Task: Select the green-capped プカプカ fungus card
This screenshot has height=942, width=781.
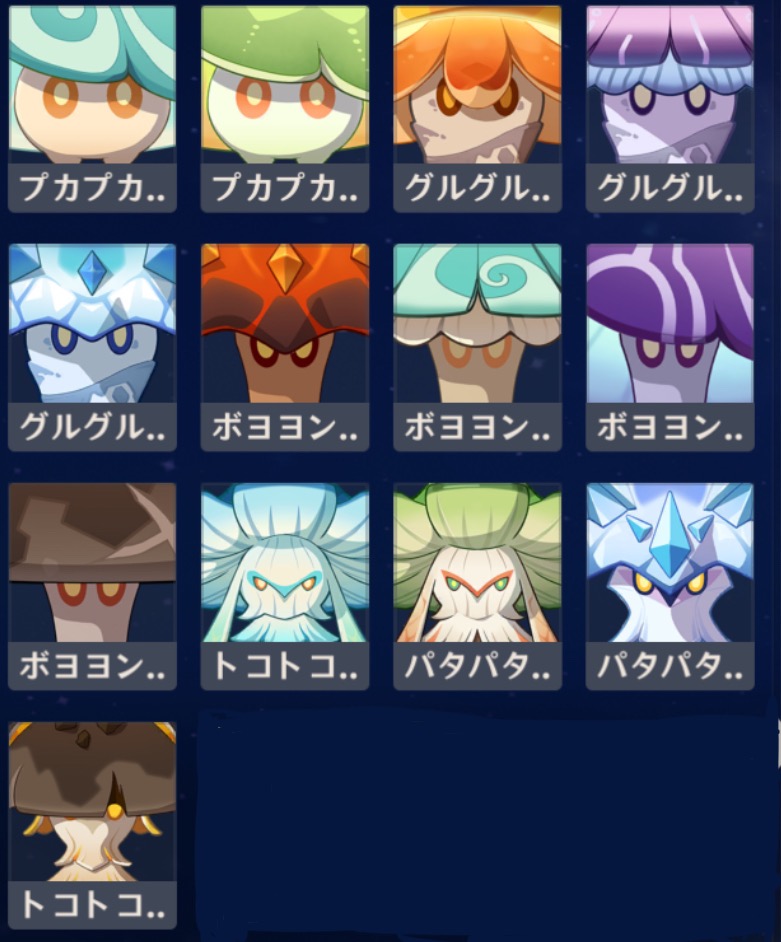Action: point(285,108)
